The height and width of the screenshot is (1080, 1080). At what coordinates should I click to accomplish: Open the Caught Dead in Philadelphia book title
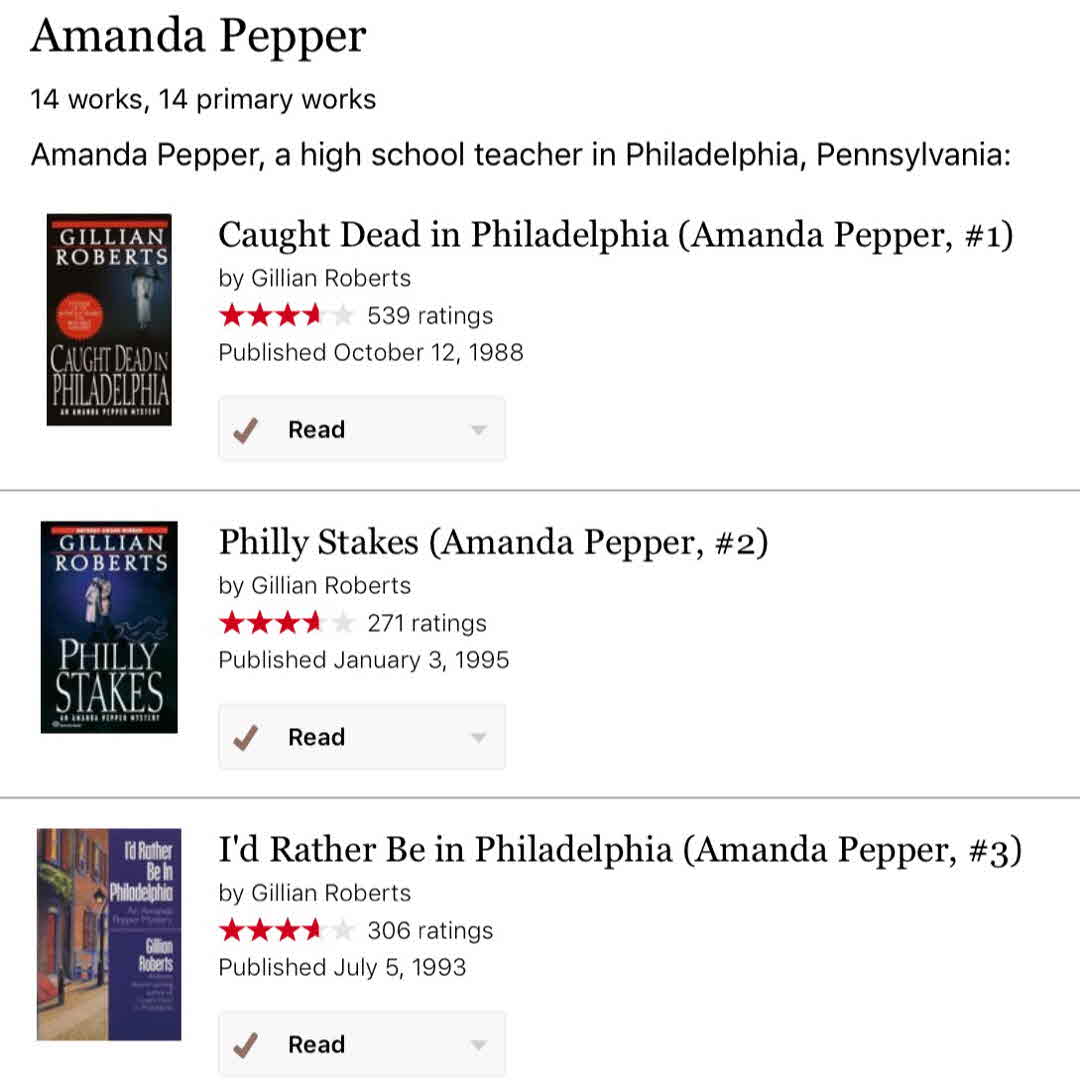pos(615,236)
